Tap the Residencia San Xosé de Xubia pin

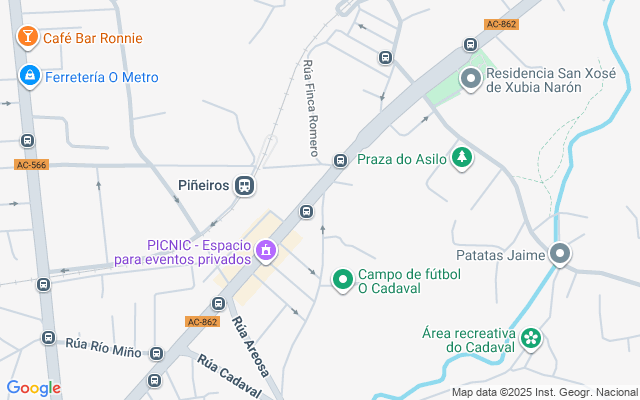coord(470,78)
